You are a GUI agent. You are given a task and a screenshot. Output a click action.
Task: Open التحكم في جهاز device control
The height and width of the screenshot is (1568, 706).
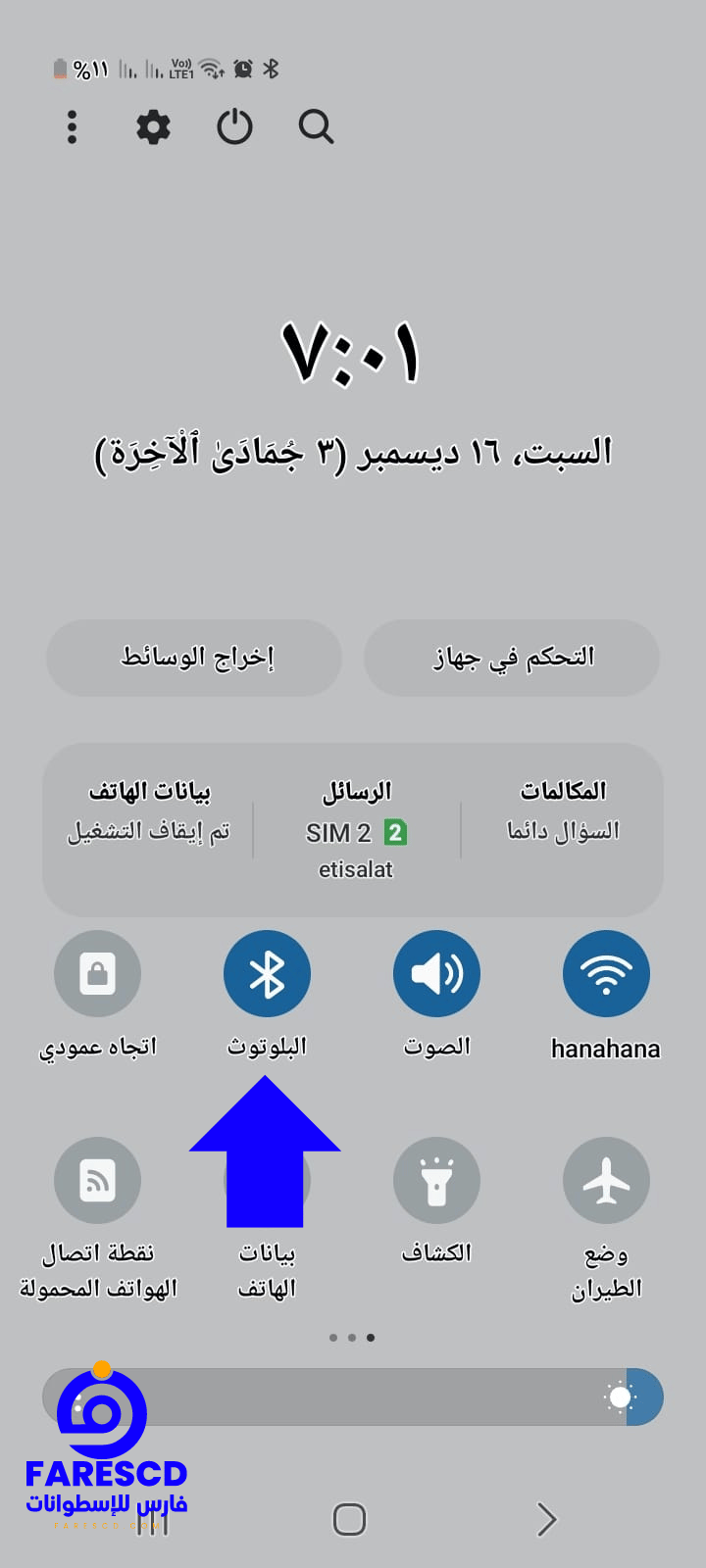pyautogui.click(x=512, y=658)
